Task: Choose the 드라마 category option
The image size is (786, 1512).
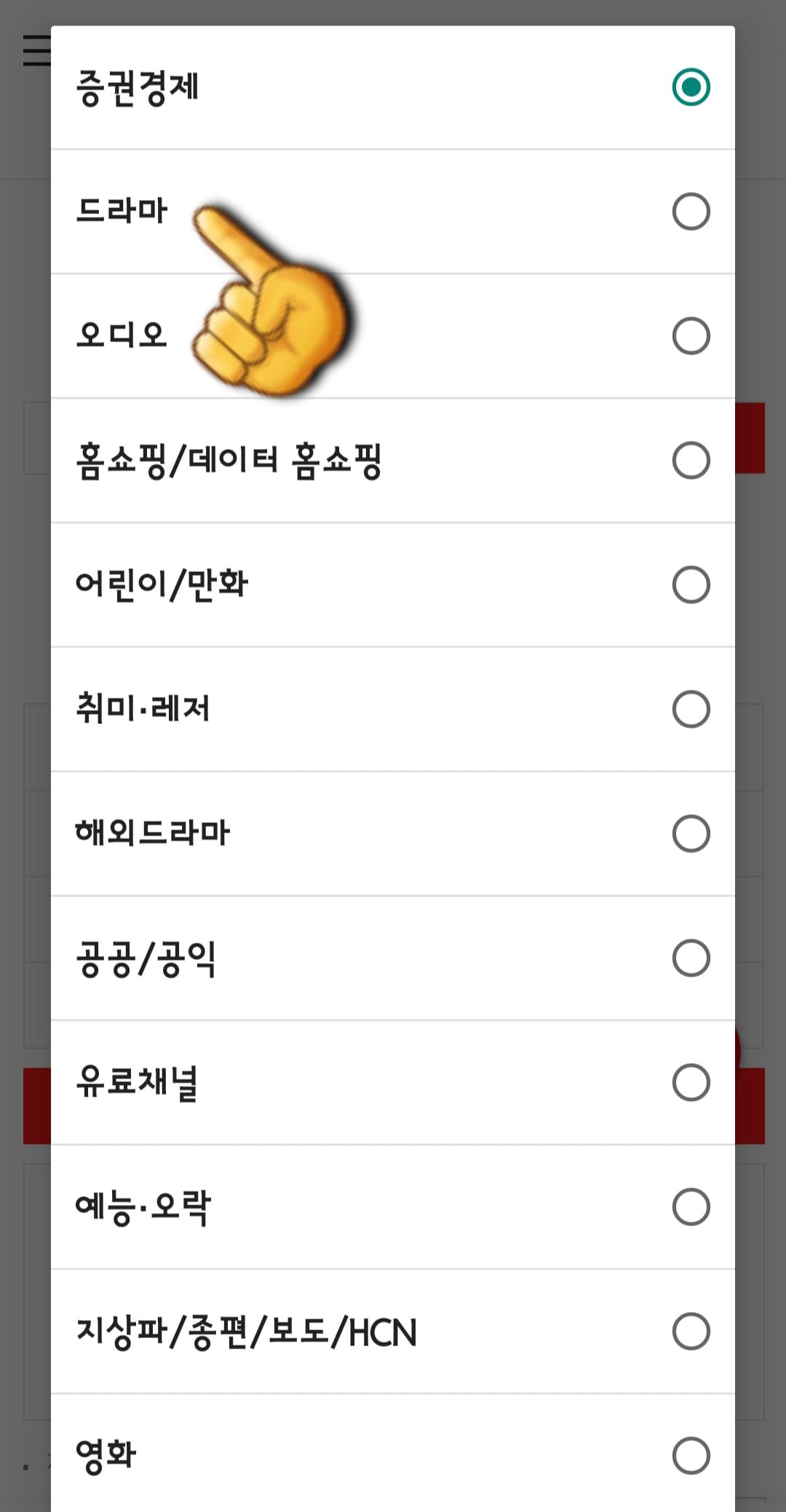Action: click(x=691, y=211)
